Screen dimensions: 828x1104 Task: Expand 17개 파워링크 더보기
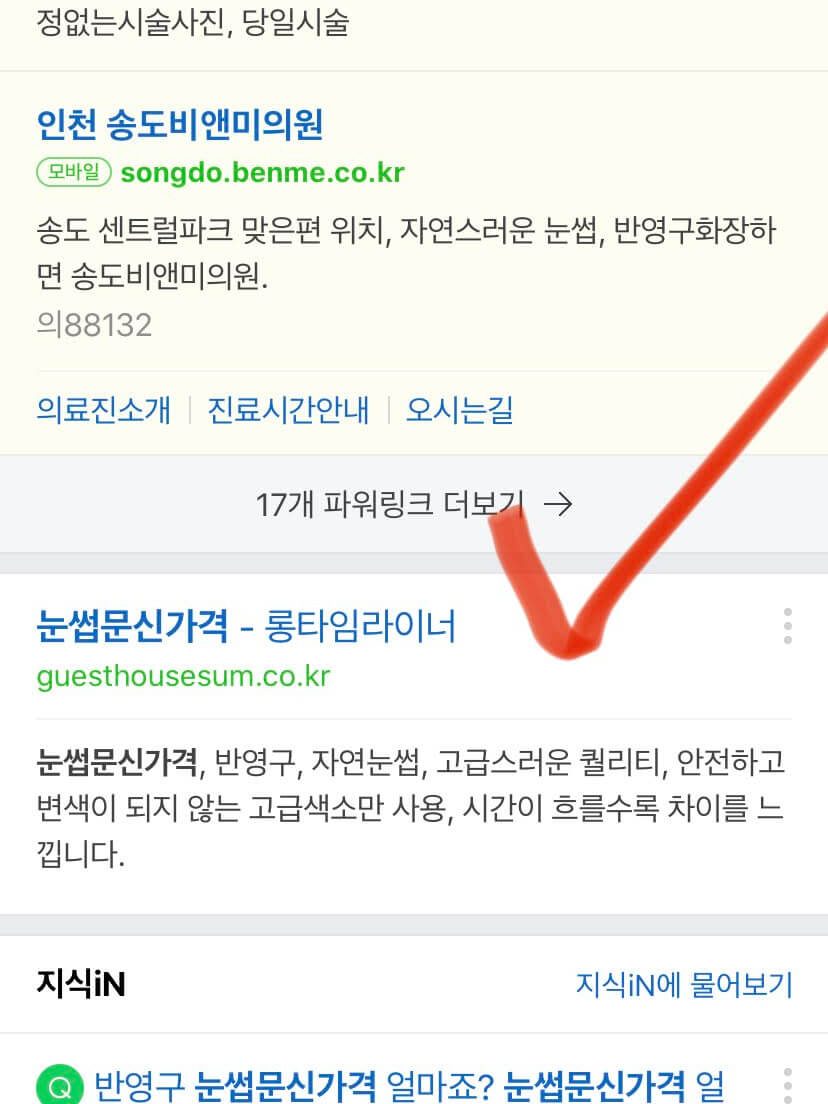[x=413, y=505]
